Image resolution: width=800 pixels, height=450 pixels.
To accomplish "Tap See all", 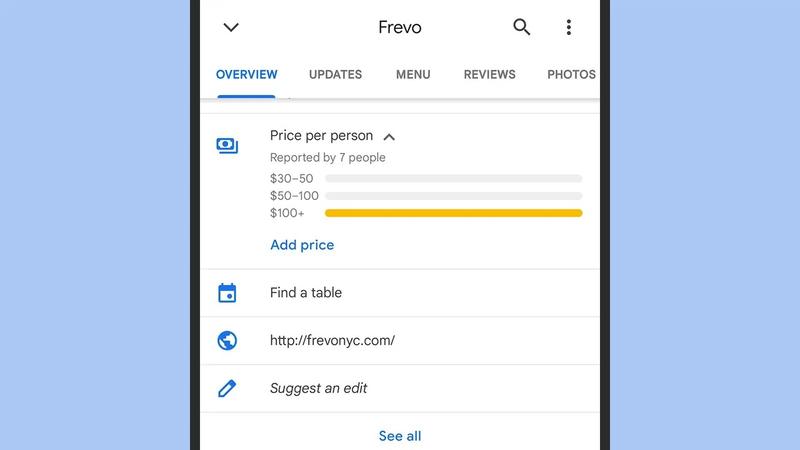I will [x=399, y=436].
